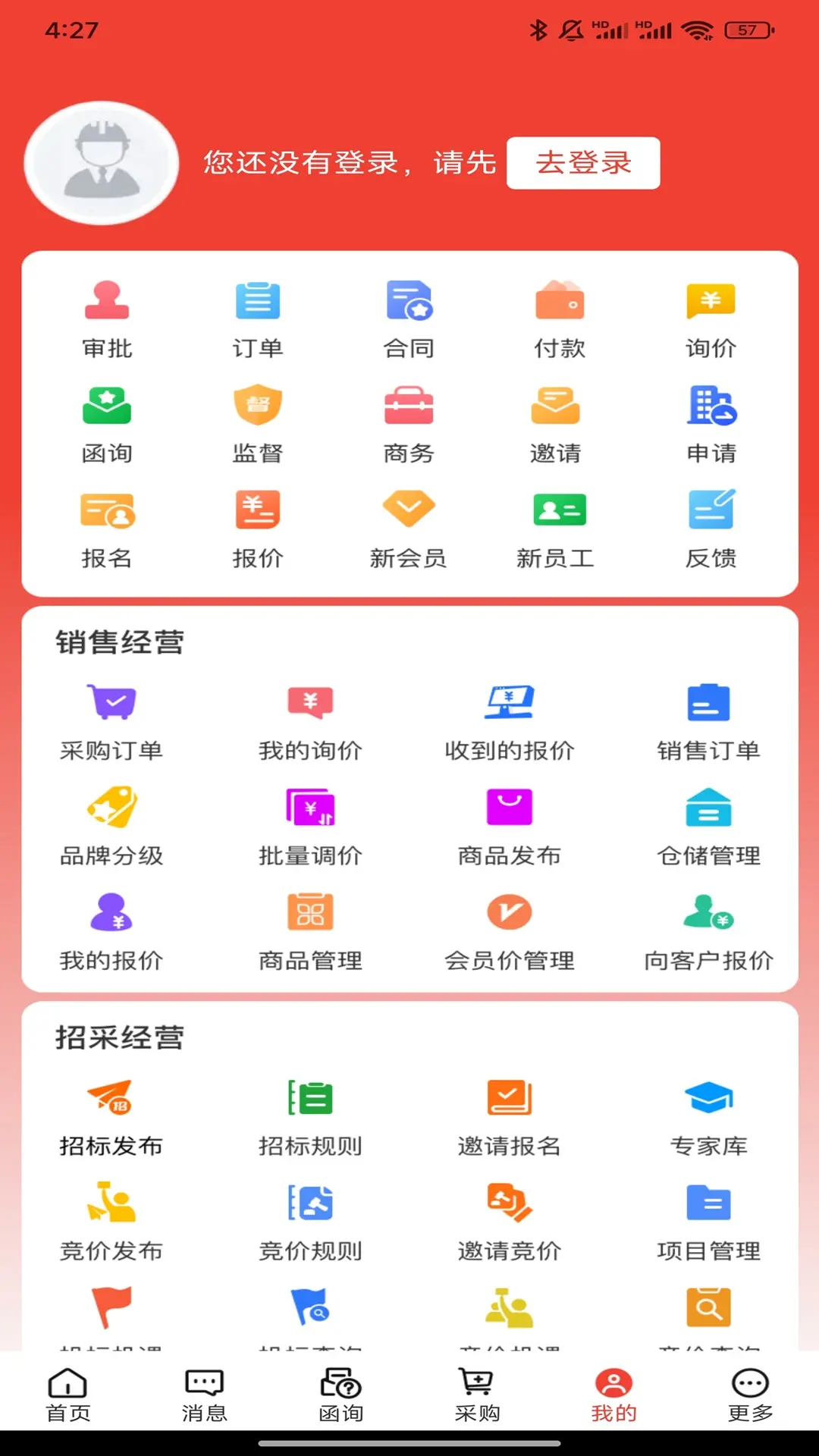This screenshot has height=1456, width=819.
Task: Open the 更多 more tab
Action: pos(751,1395)
